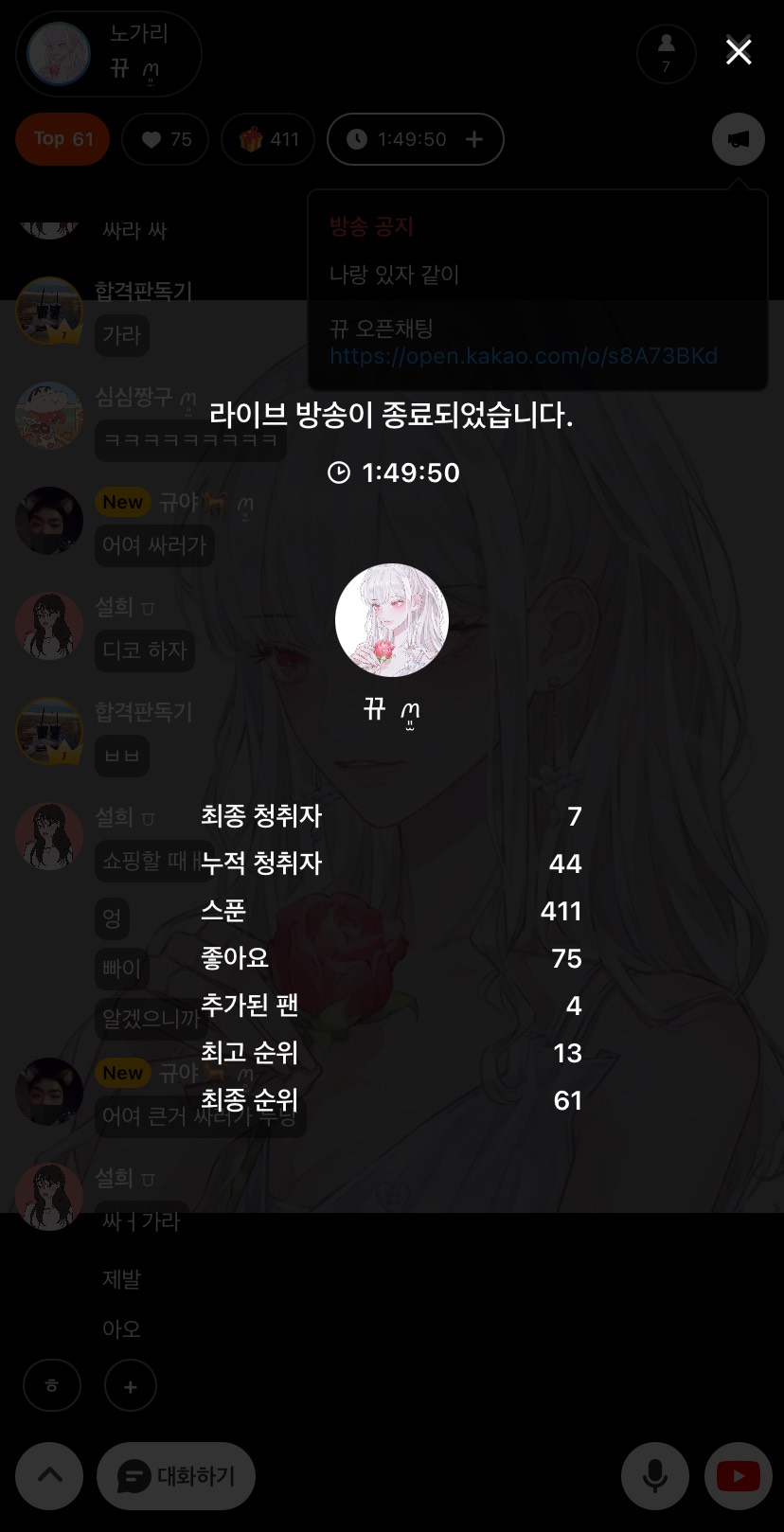784x1532 pixels.
Task: Extend the 1:49:50 broadcast timer
Action: click(x=473, y=139)
